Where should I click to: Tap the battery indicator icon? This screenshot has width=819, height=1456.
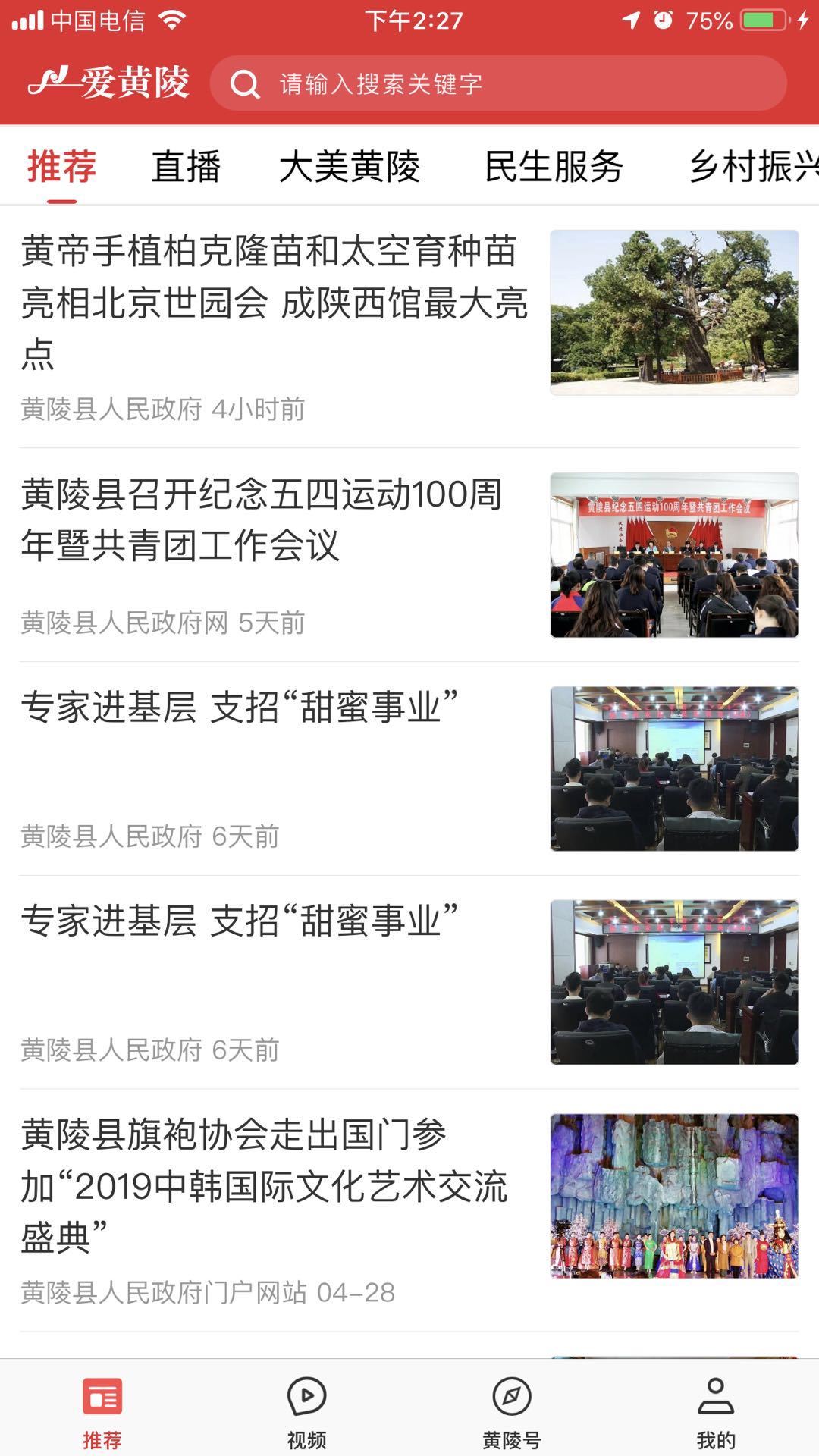click(763, 21)
